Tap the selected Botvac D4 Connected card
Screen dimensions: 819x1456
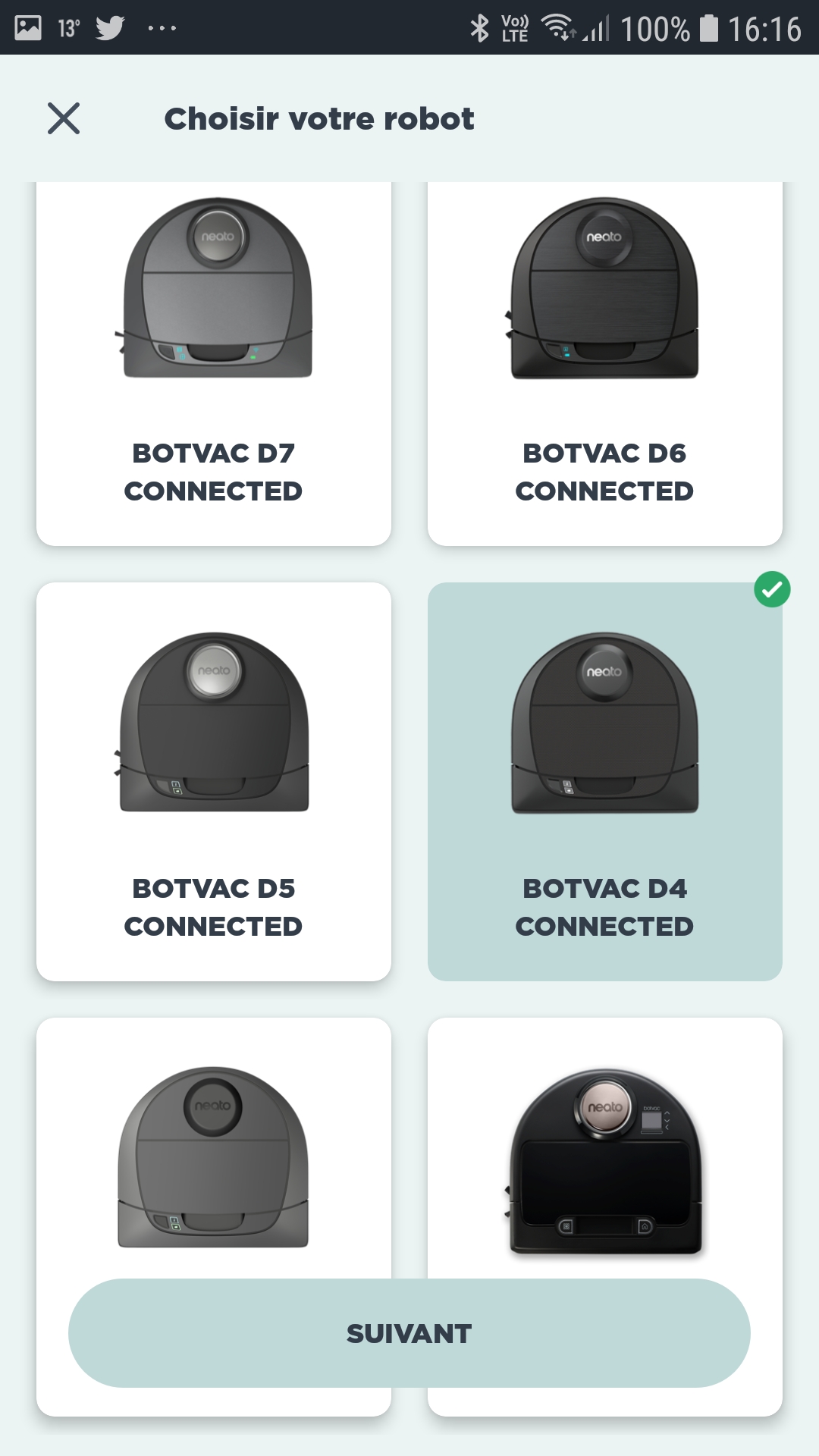pos(604,781)
